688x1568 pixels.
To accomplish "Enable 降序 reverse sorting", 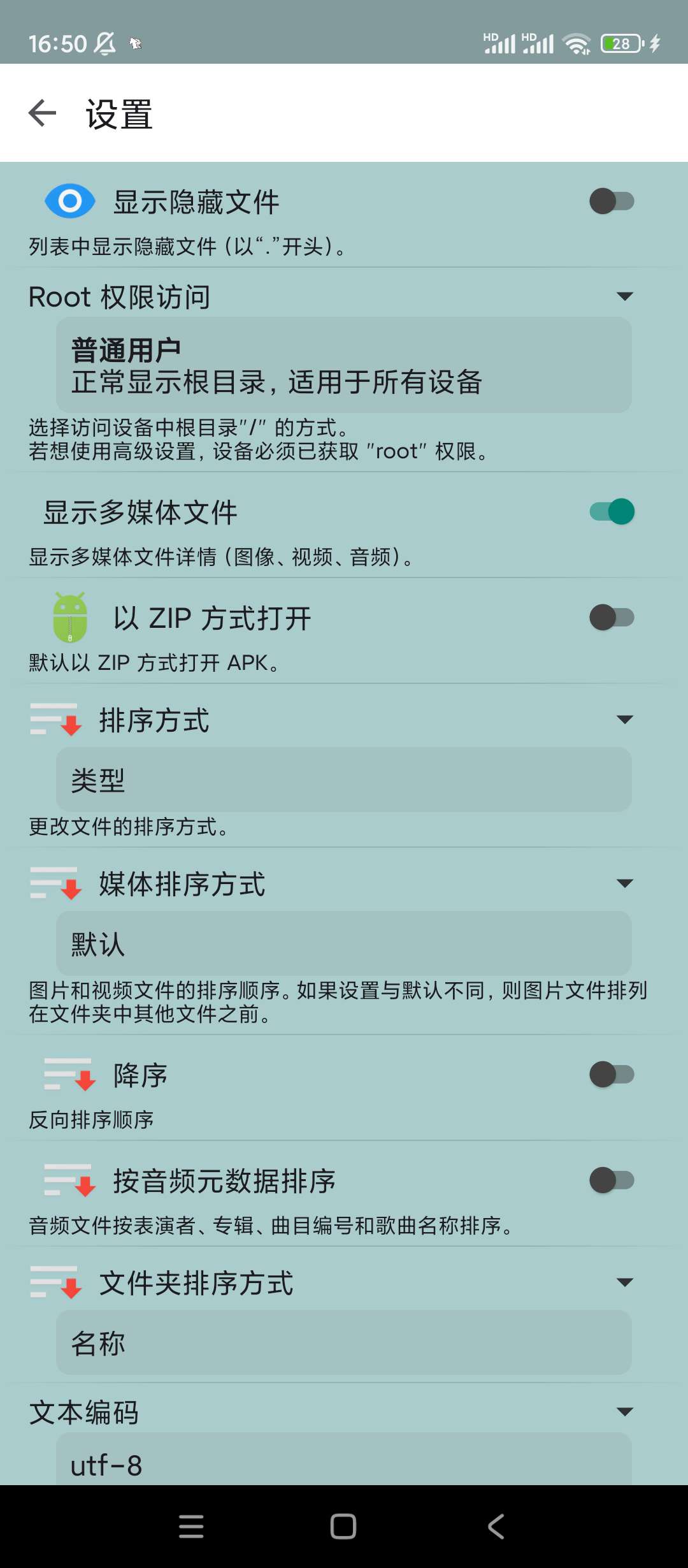I will coord(612,1075).
